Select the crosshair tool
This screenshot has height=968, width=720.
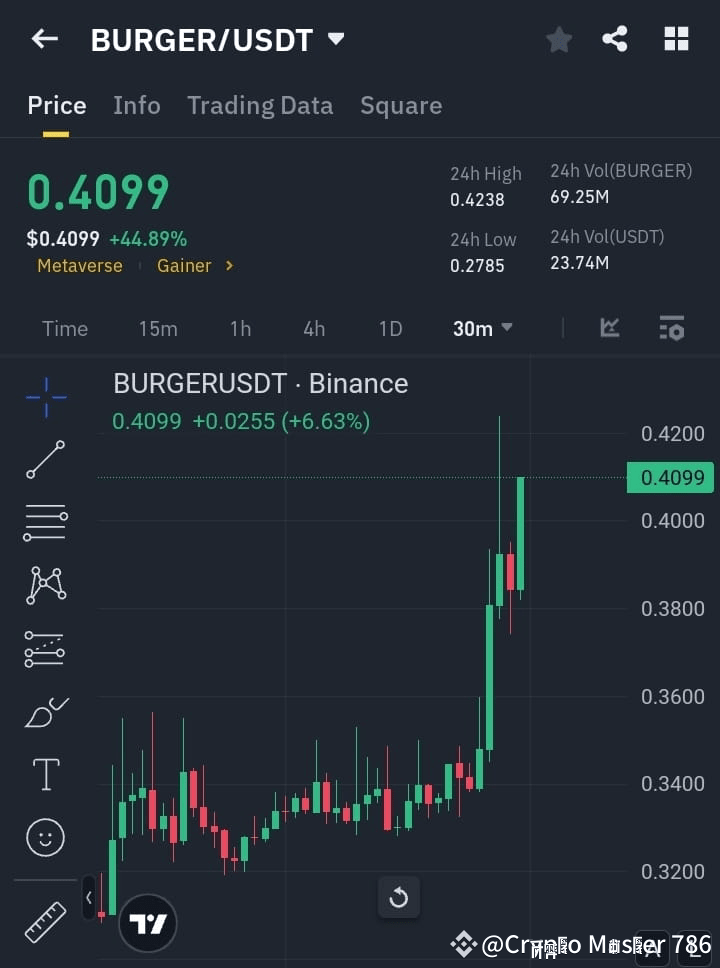click(45, 397)
